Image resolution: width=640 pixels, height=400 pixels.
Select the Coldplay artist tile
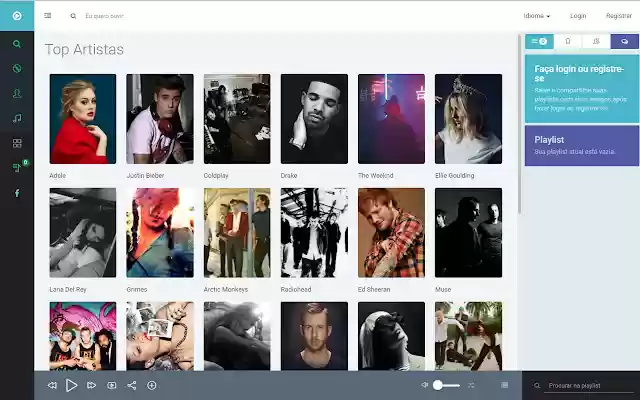point(236,119)
